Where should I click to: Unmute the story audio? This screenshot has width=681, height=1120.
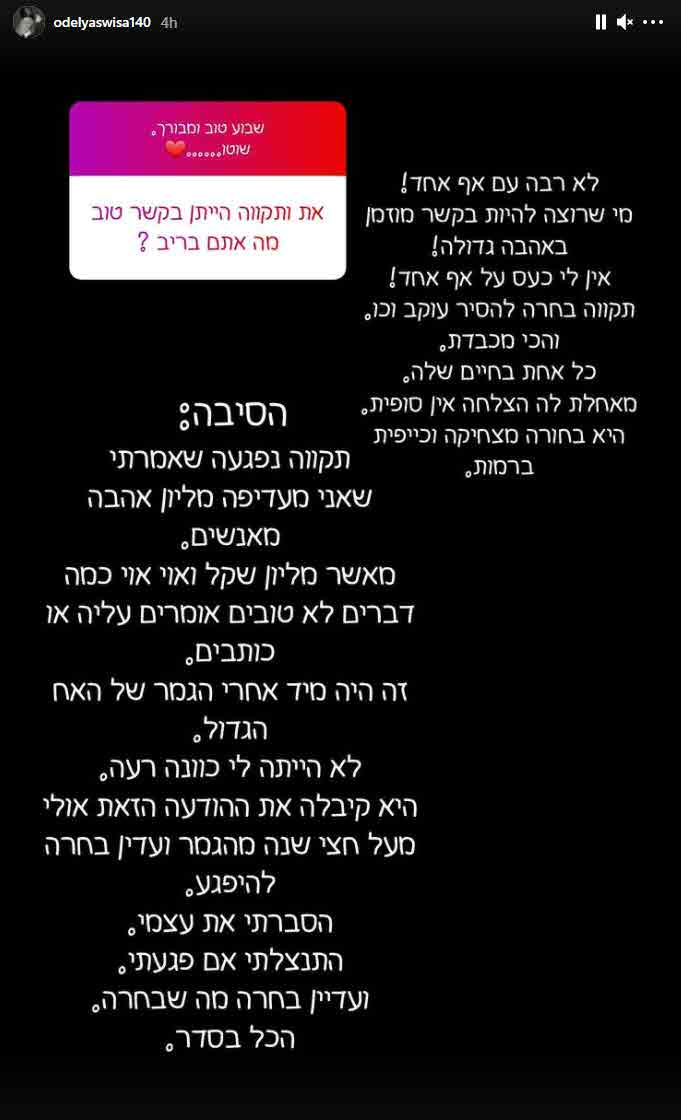pyautogui.click(x=626, y=22)
